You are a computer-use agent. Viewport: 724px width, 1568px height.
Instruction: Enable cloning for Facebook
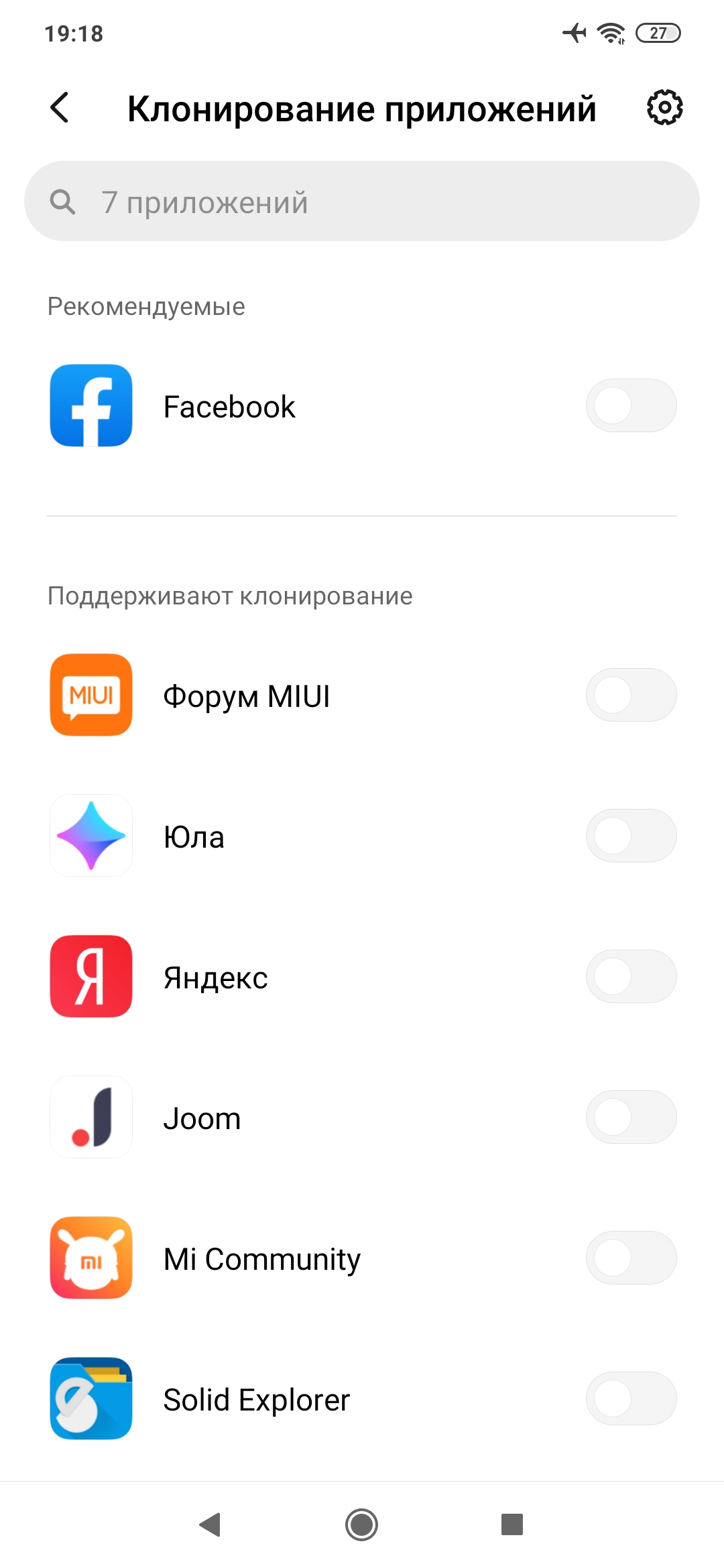coord(631,405)
